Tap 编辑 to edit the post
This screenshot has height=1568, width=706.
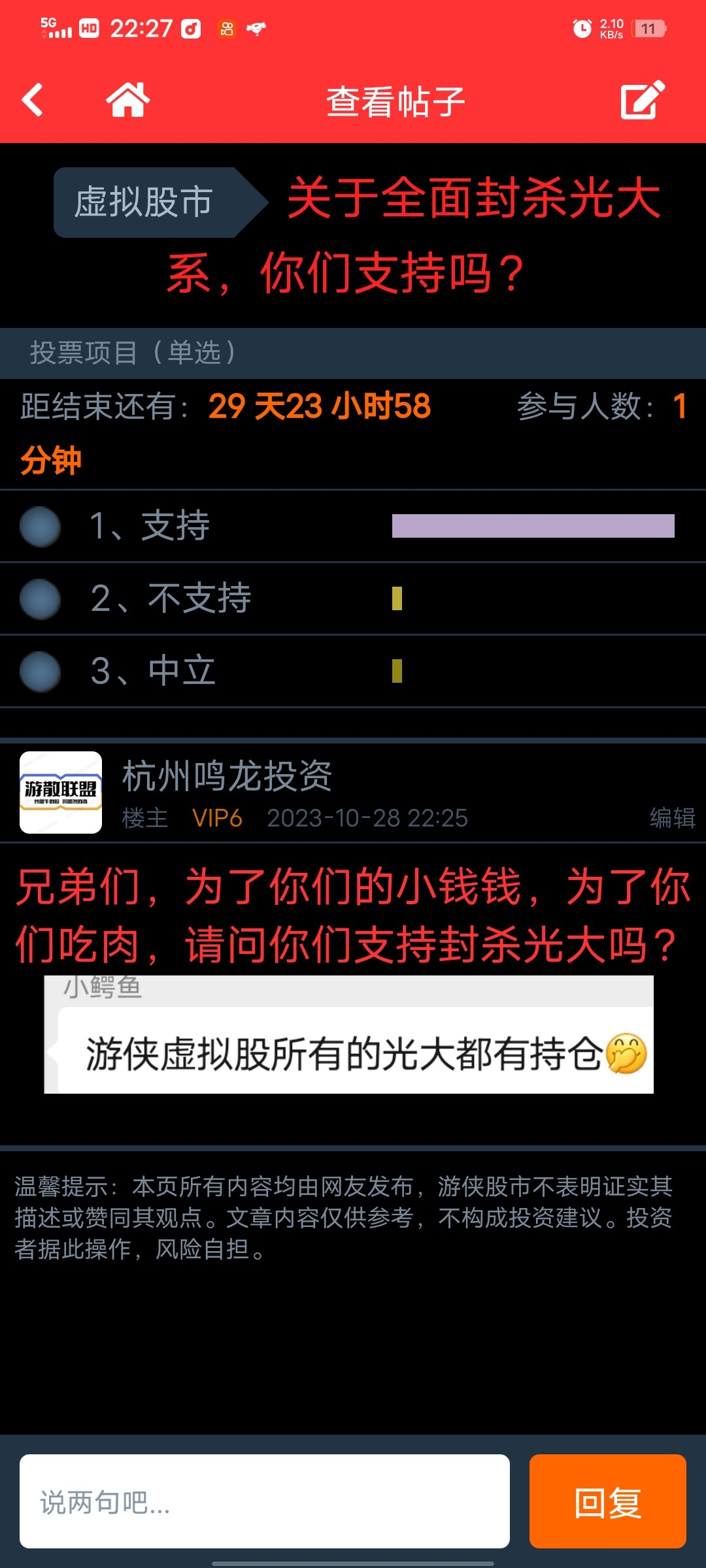(673, 818)
